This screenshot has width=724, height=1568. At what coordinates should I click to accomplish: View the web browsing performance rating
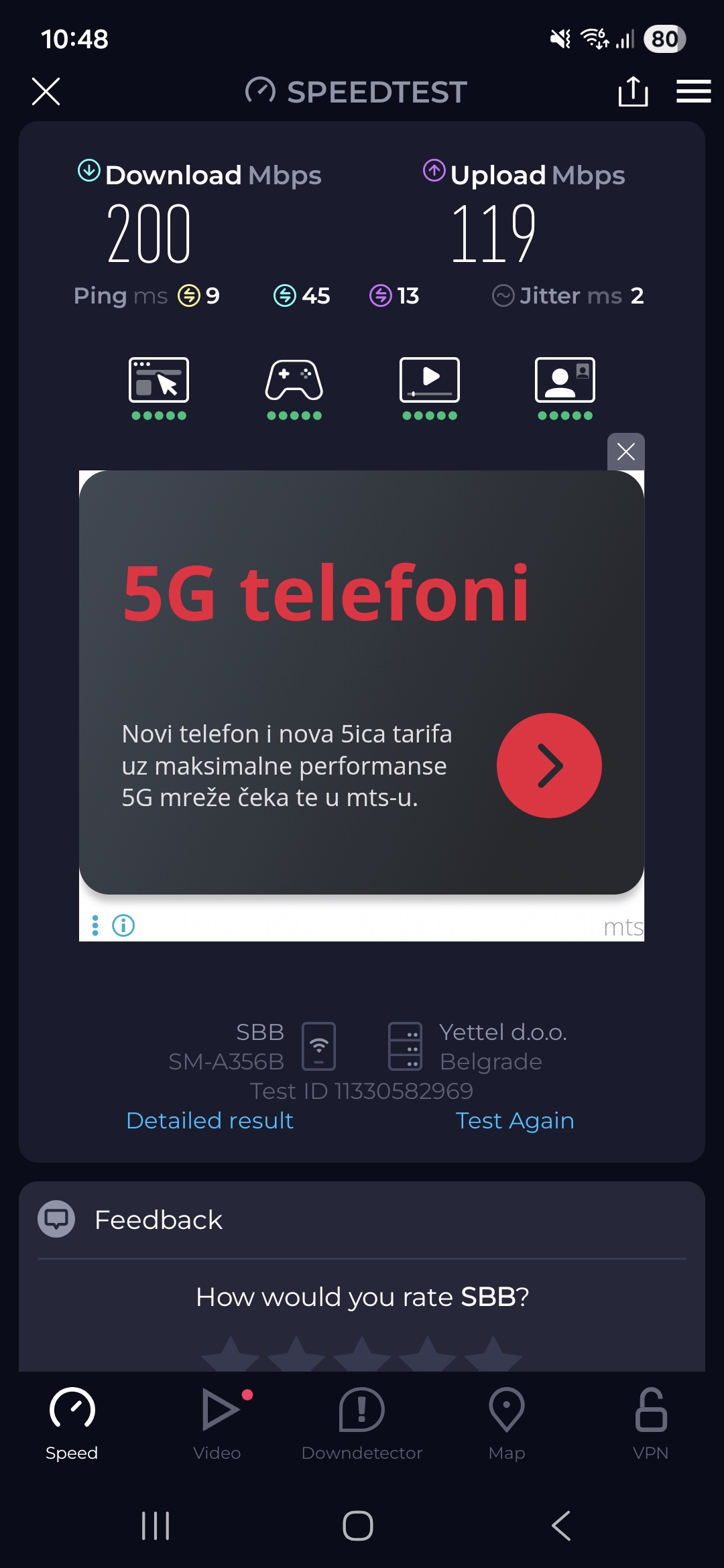click(x=159, y=387)
